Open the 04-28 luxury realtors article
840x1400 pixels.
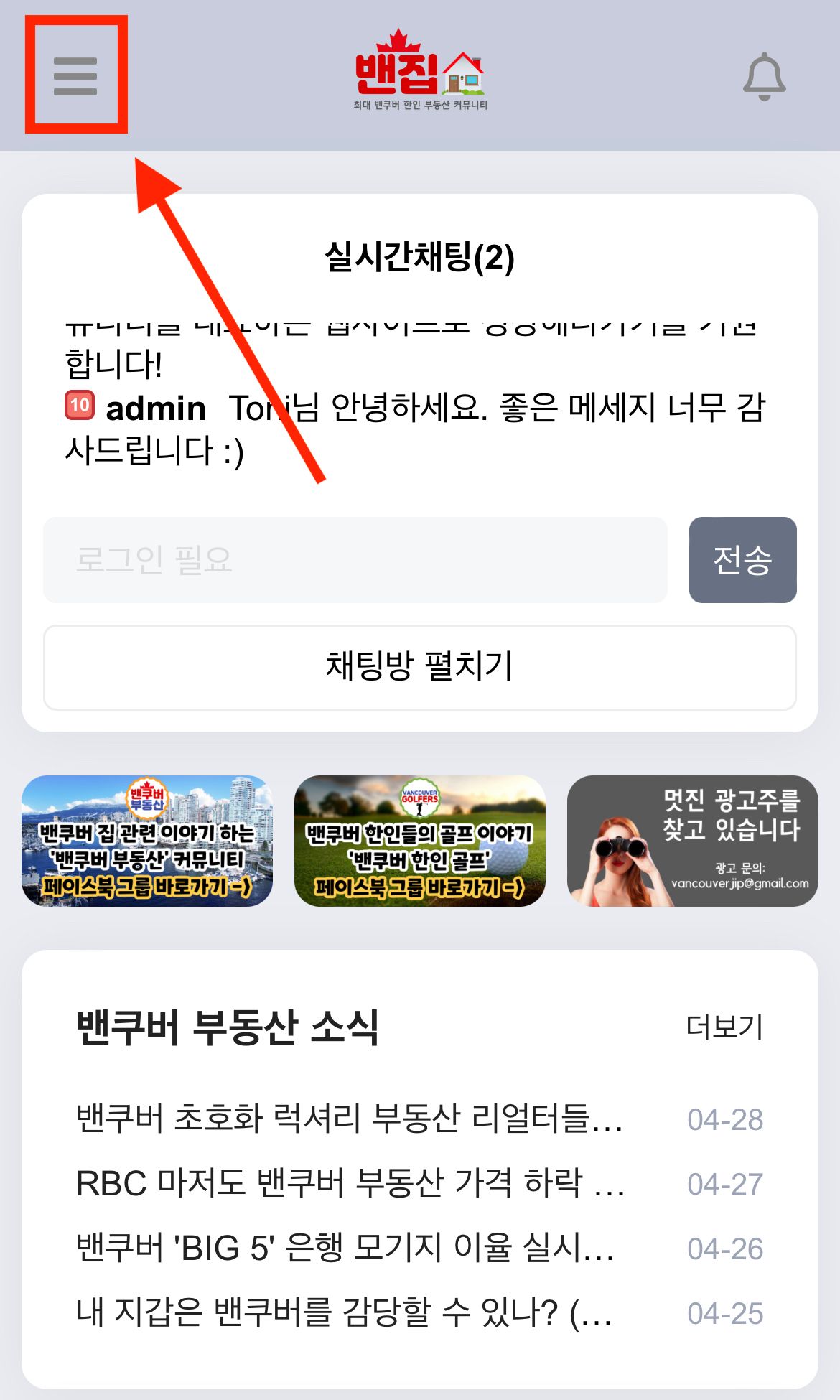point(349,1119)
